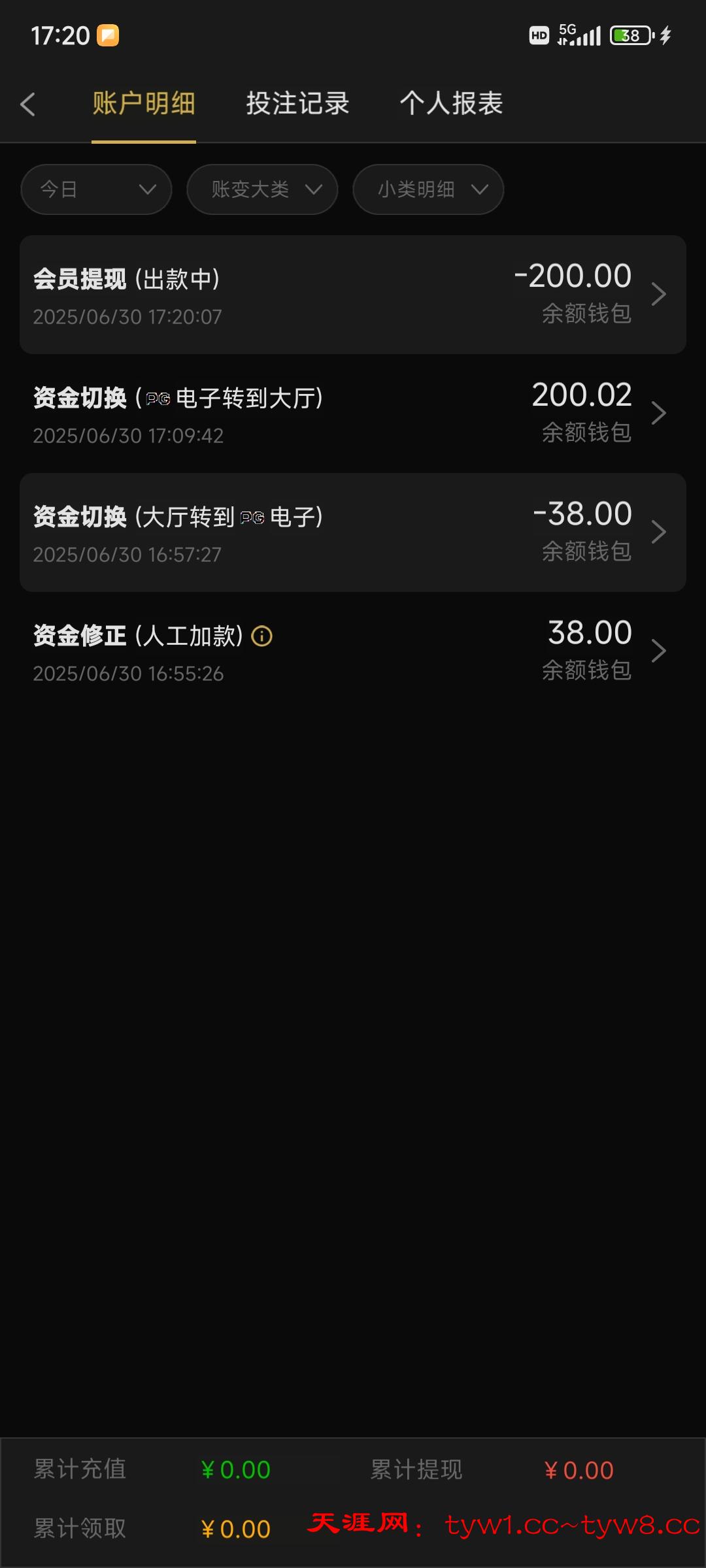
Task: Switch to the 投注记录 tab
Action: click(x=297, y=103)
